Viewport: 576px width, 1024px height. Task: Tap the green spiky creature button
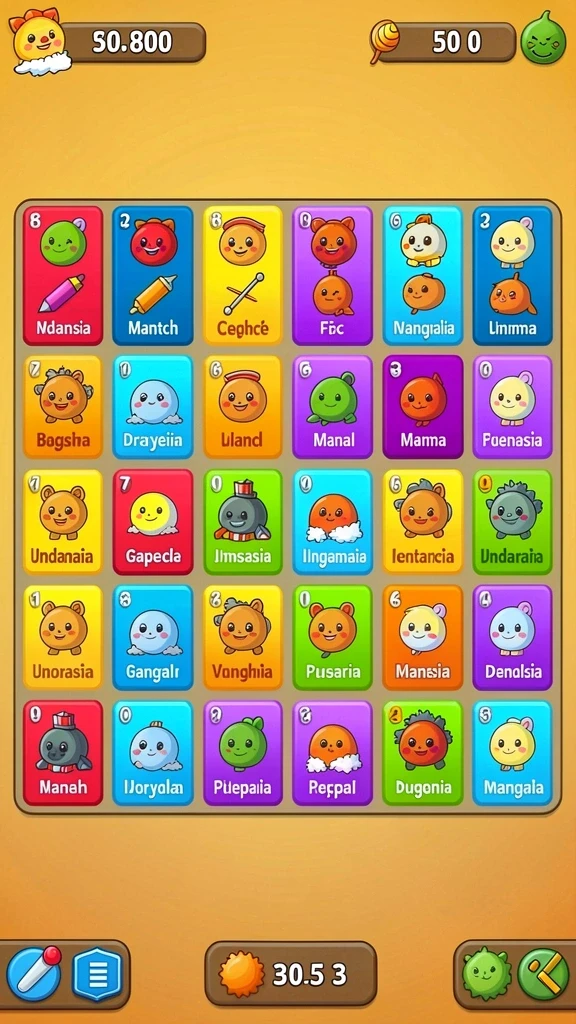click(x=486, y=973)
